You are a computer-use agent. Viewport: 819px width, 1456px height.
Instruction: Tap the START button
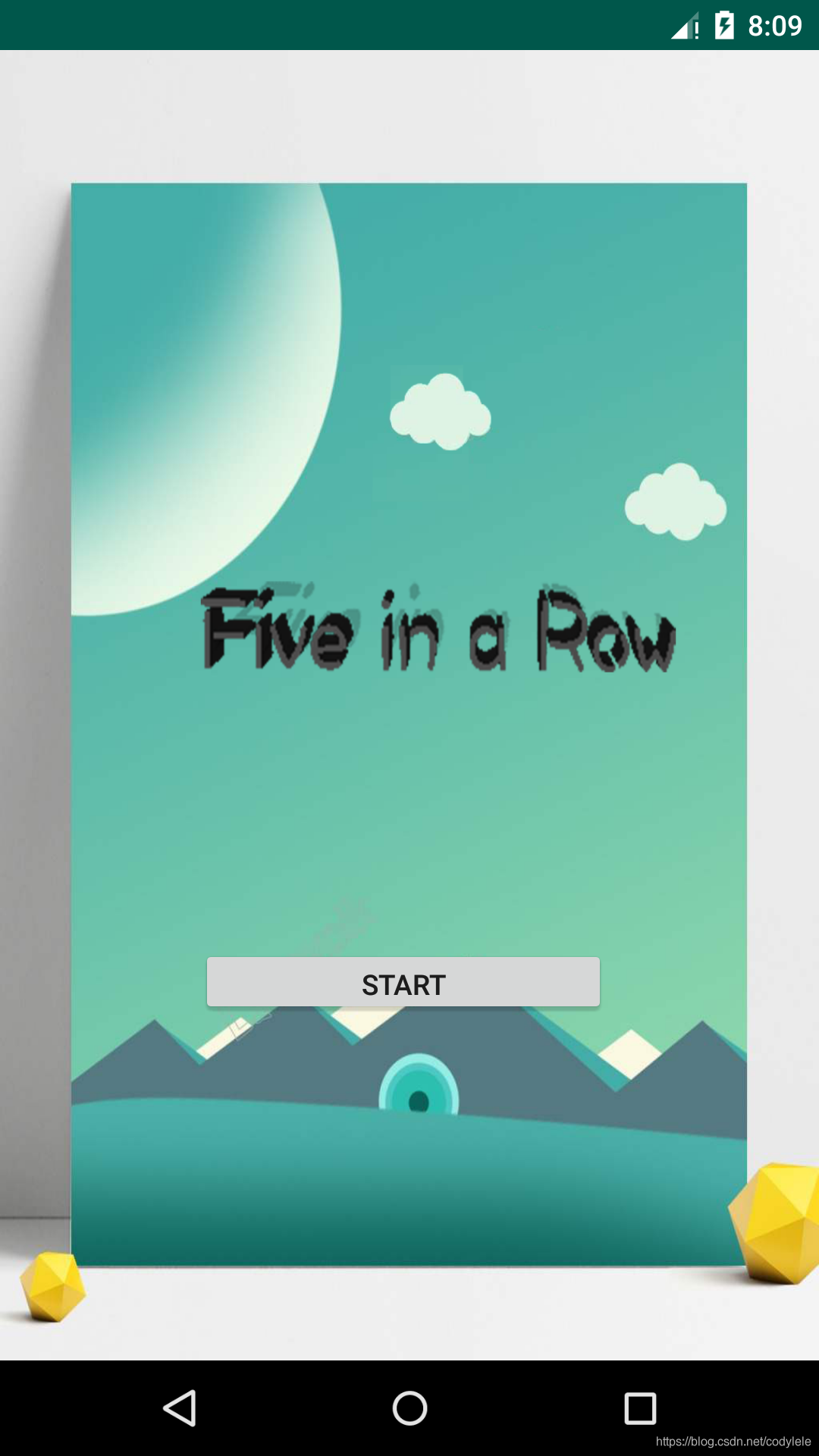[403, 983]
